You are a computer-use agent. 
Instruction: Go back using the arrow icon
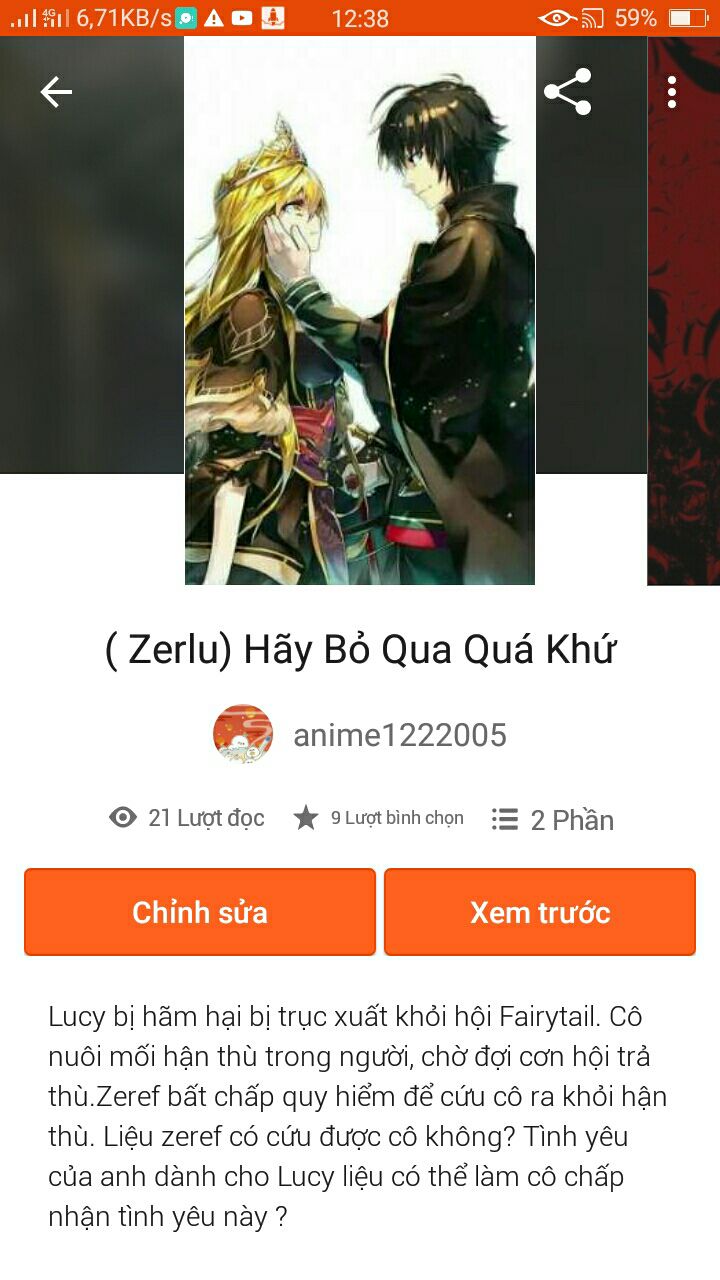56,92
